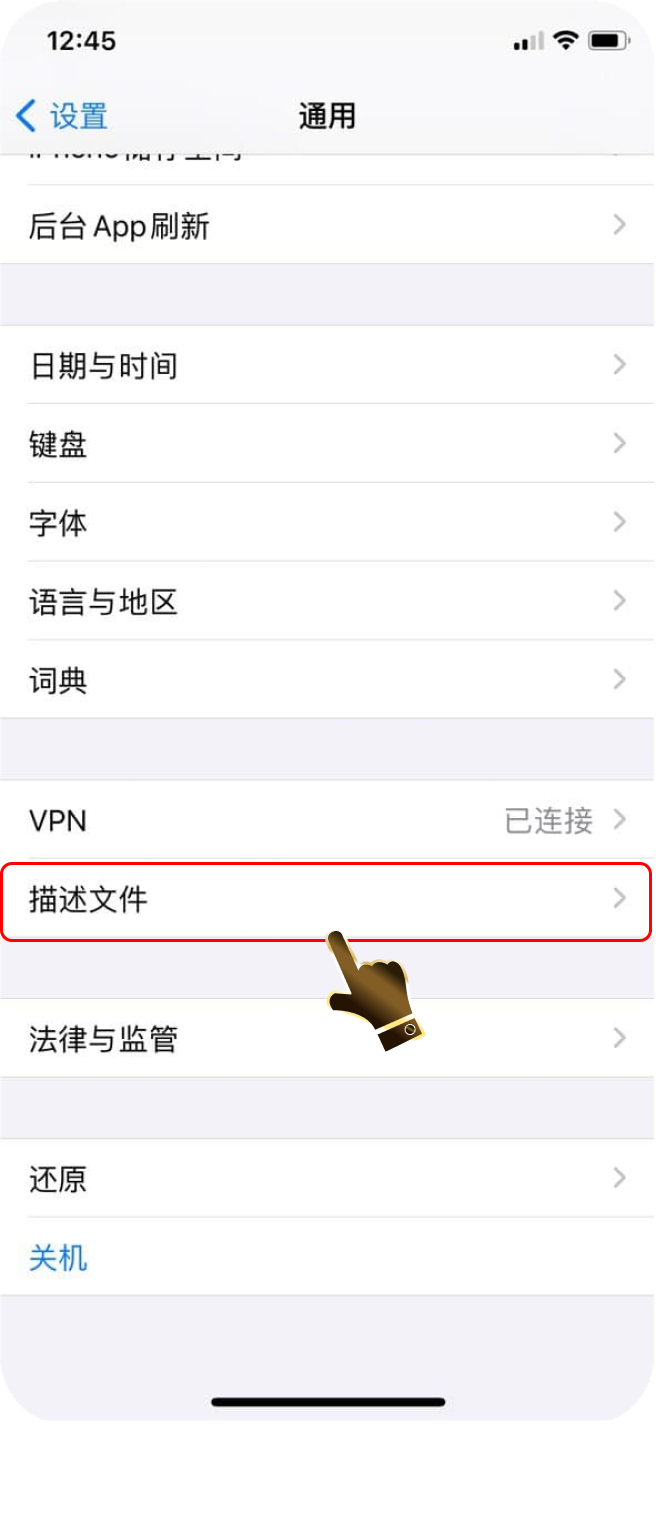The width and height of the screenshot is (656, 1532).
Task: Go back to 设置
Action: point(62,116)
